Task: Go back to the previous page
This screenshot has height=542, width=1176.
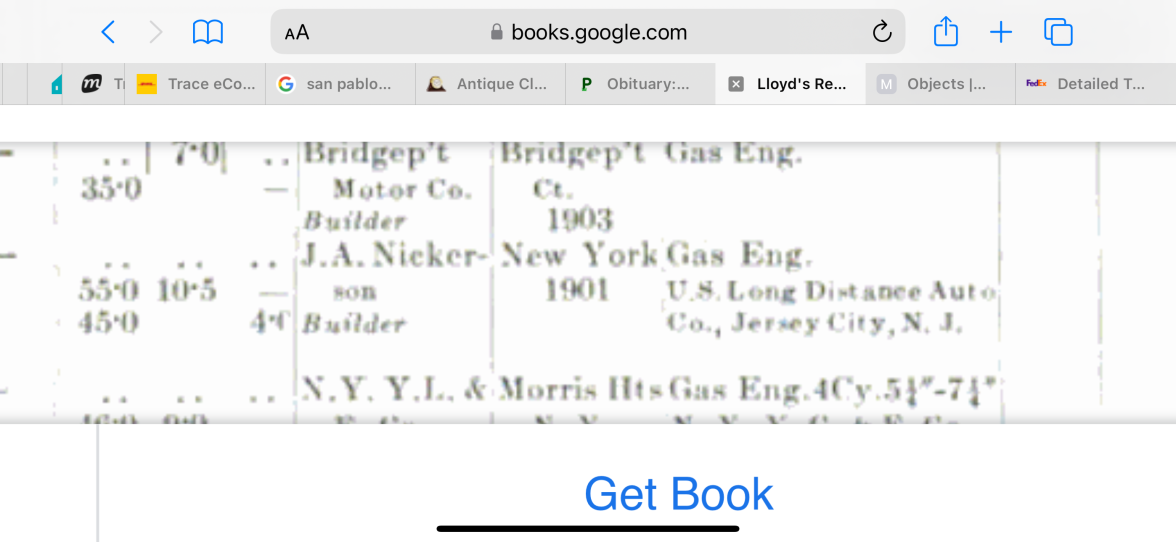Action: click(108, 32)
